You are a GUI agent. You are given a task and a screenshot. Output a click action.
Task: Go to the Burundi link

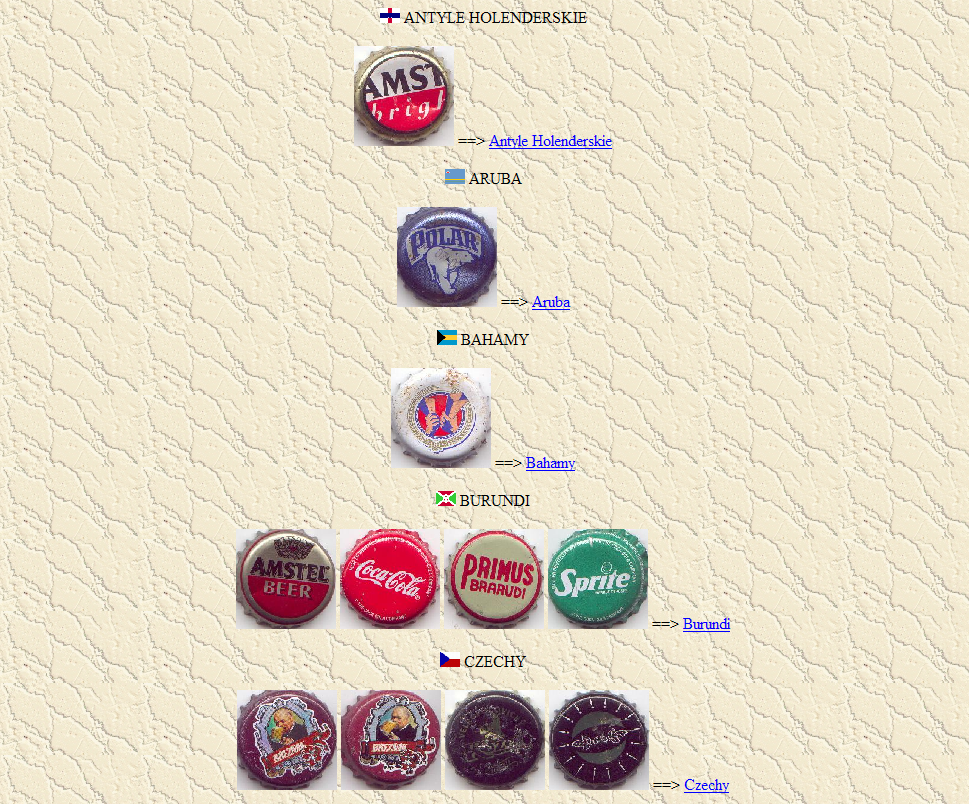coord(706,624)
